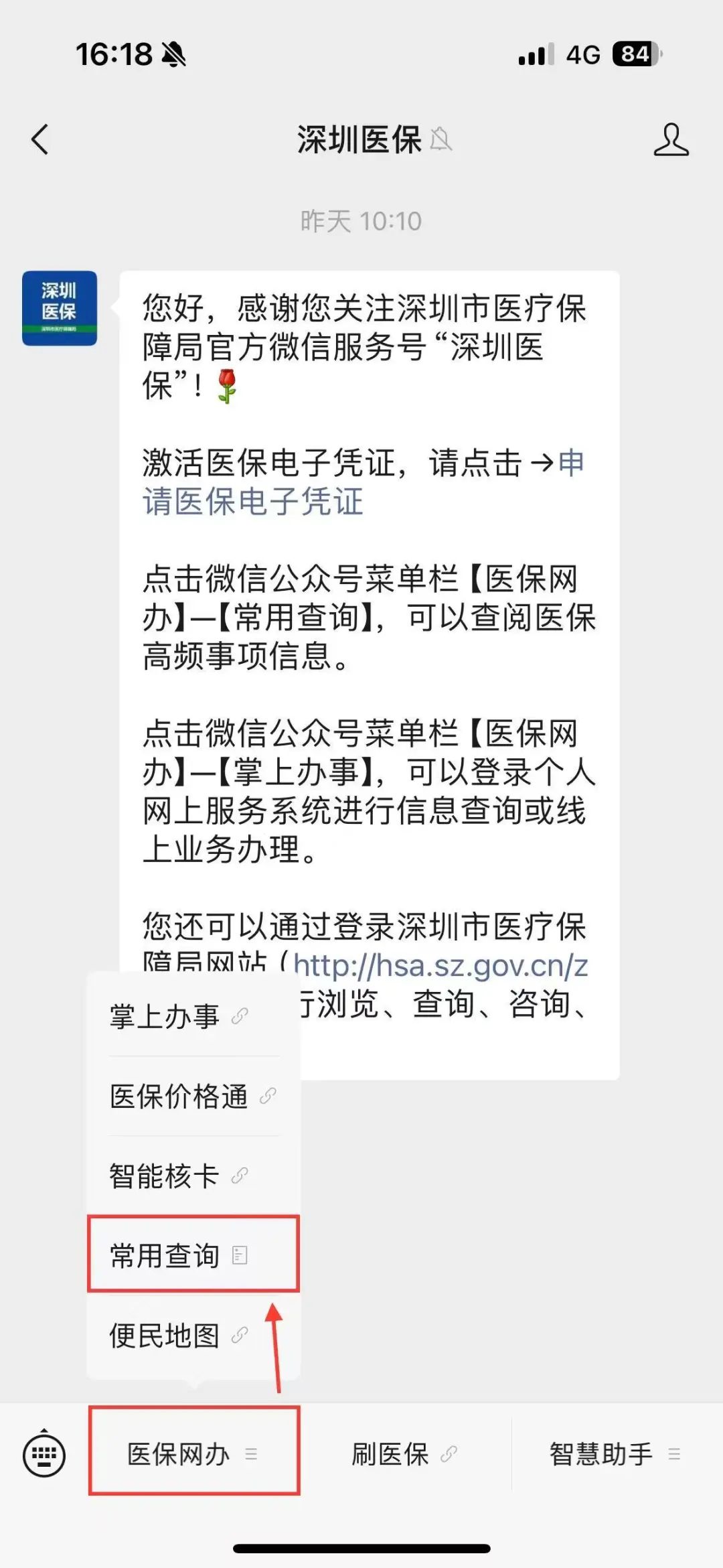Open the hsa.sz.gov.cn website link

tap(440, 966)
